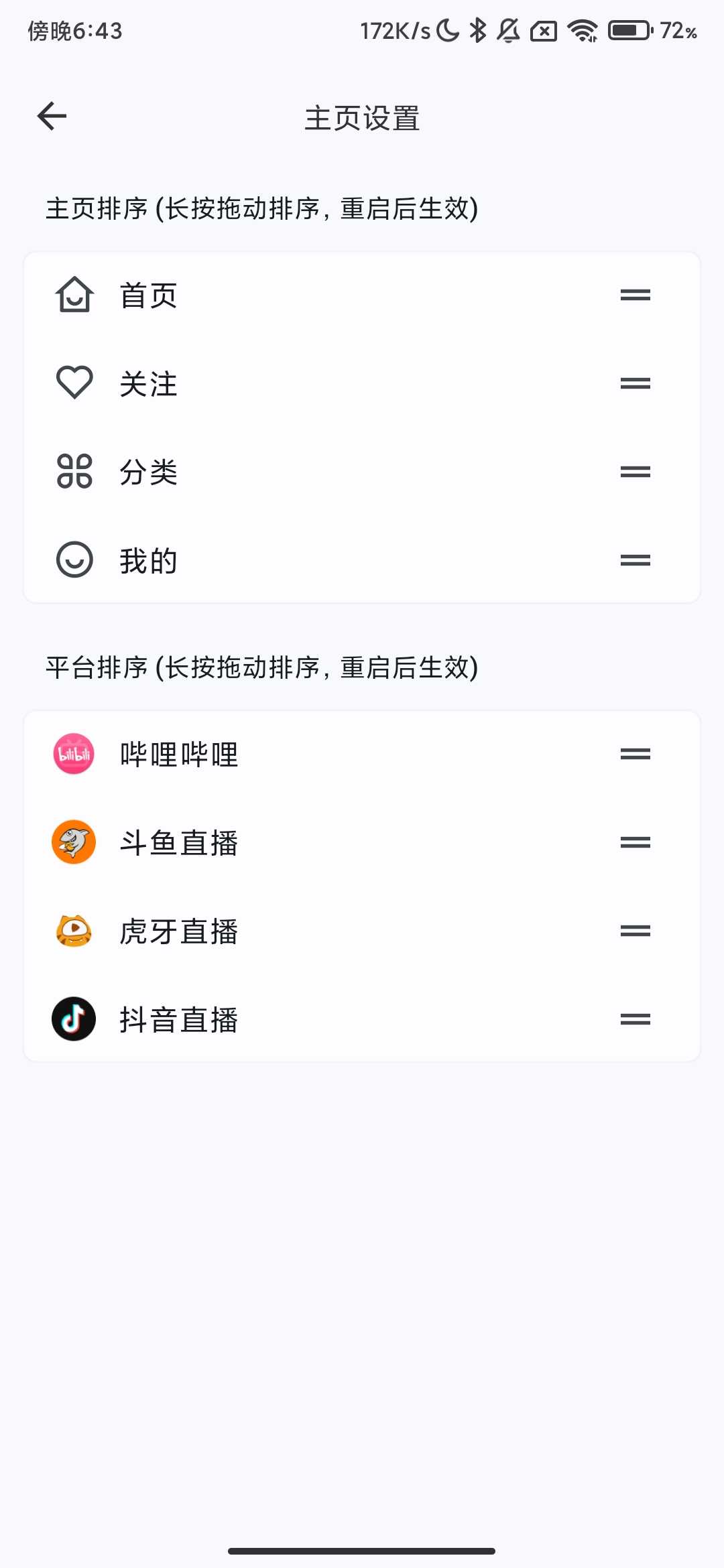Click the 首页 home icon
The image size is (724, 1568).
74,293
